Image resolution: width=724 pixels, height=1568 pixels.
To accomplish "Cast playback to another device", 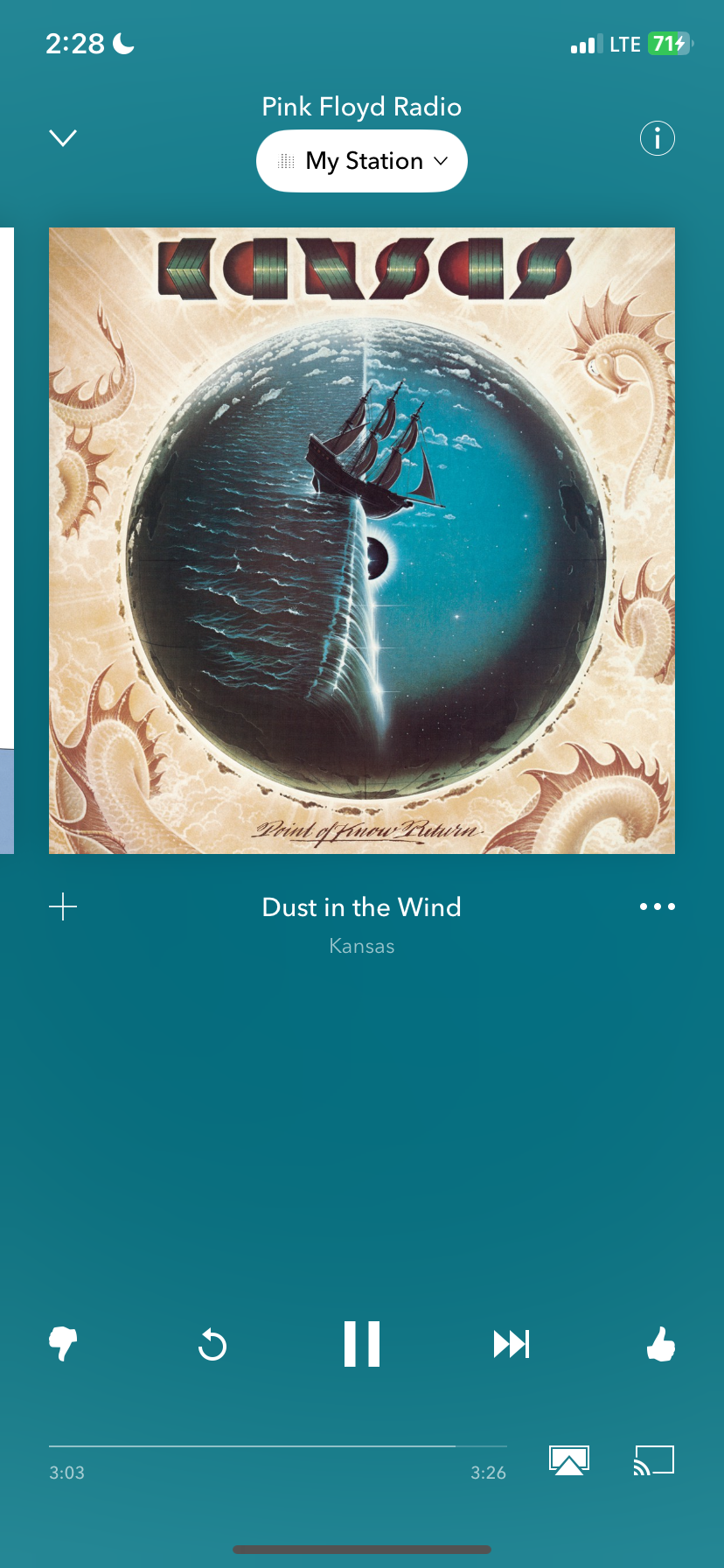I will click(654, 1459).
